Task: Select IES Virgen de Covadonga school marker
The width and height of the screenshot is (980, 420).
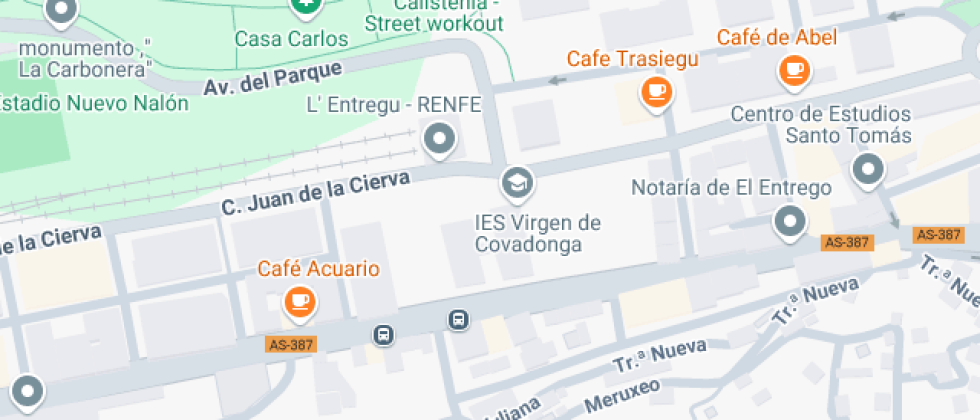Action: 517,182
